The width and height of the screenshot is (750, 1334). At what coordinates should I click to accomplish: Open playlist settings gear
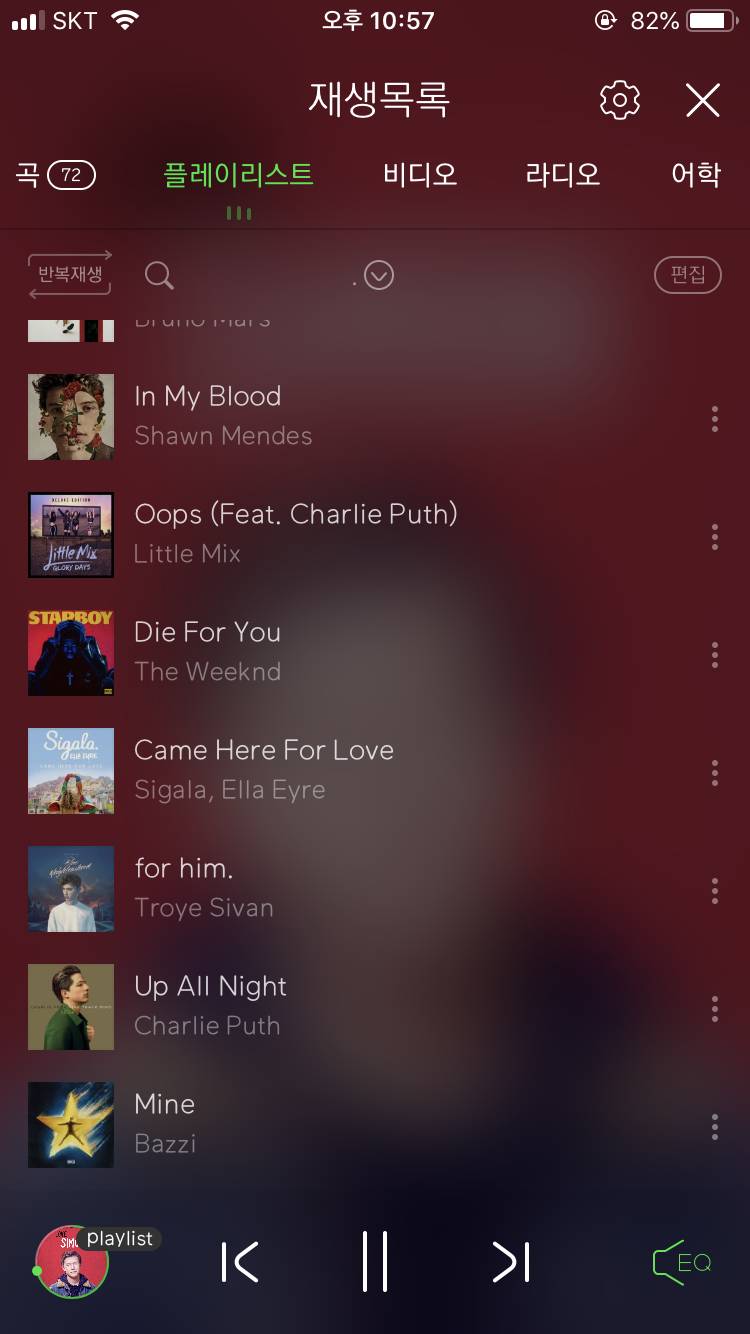pos(619,100)
